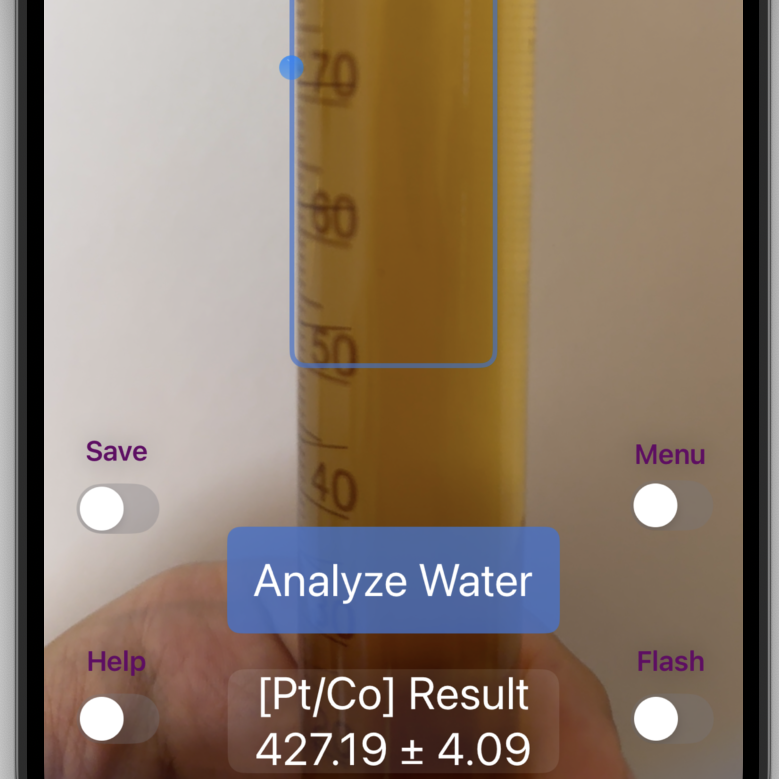
Task: Switch on the Flash toggle
Action: tap(672, 719)
